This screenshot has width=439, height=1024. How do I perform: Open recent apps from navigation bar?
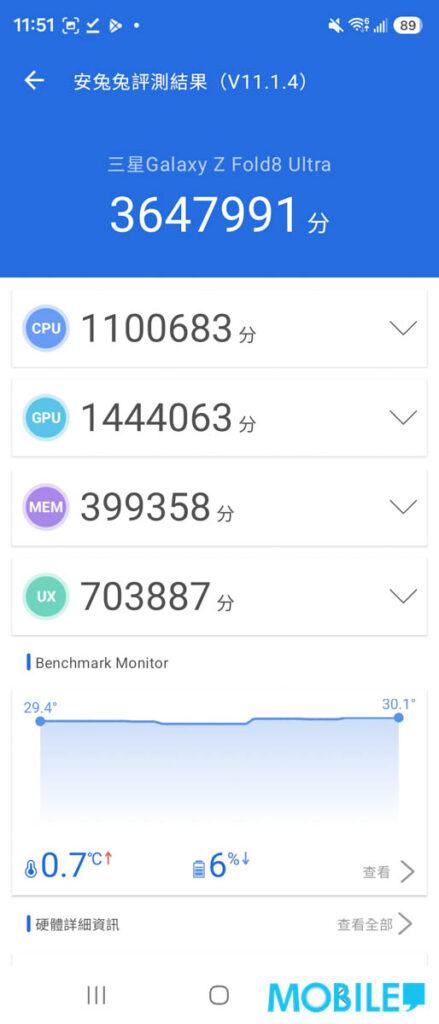[97, 995]
